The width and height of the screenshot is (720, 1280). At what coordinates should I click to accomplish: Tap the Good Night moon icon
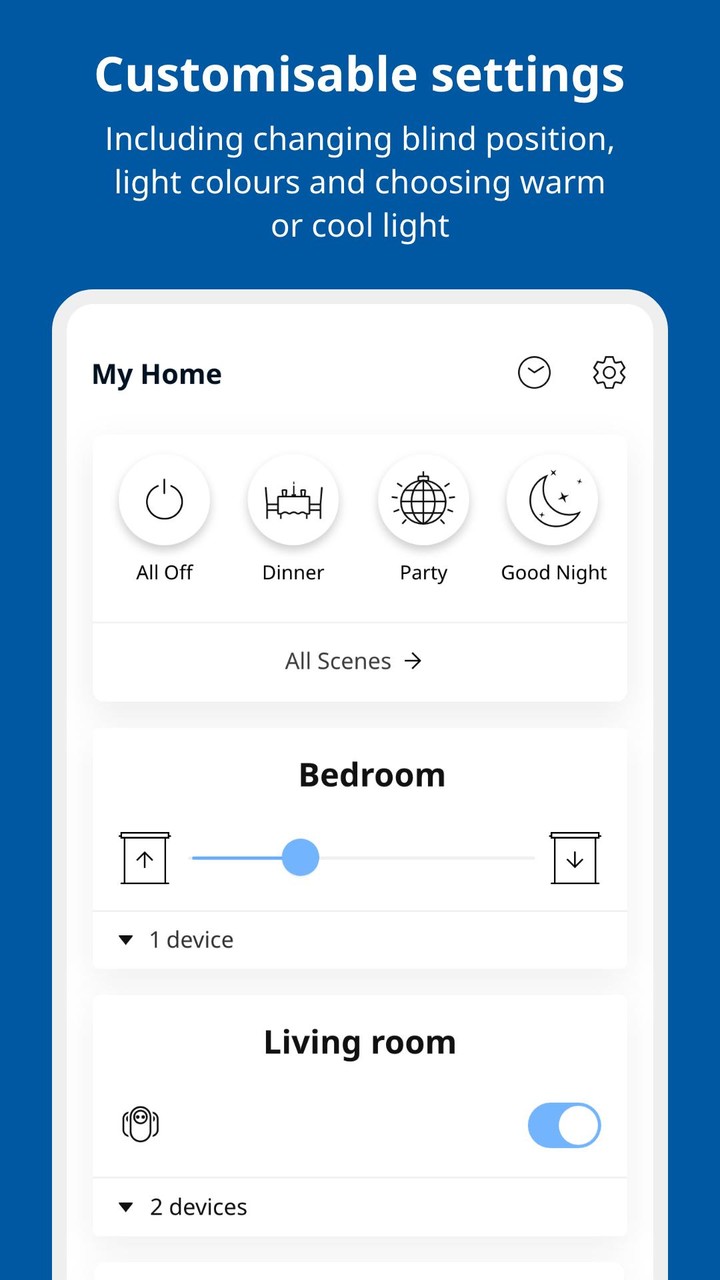point(554,500)
